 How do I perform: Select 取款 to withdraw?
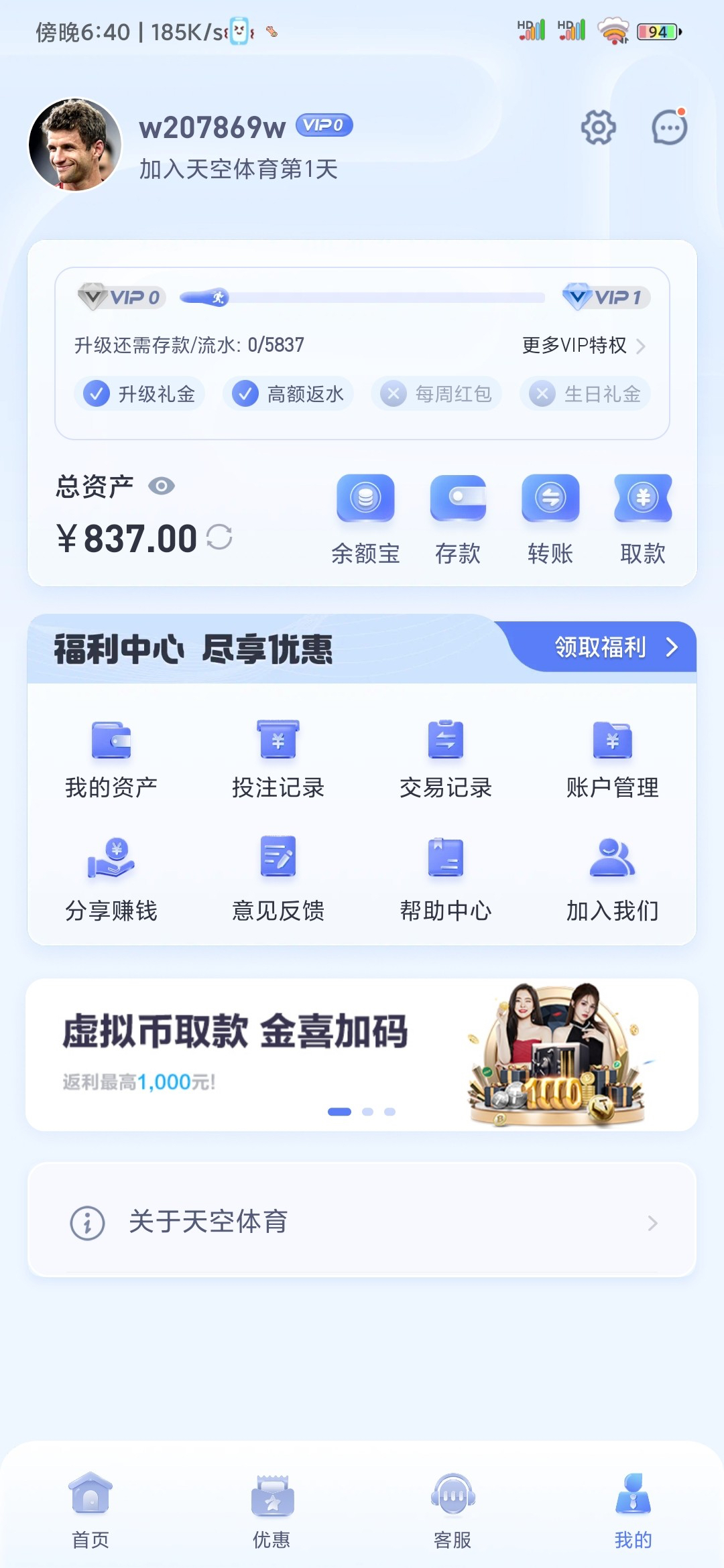pyautogui.click(x=643, y=520)
